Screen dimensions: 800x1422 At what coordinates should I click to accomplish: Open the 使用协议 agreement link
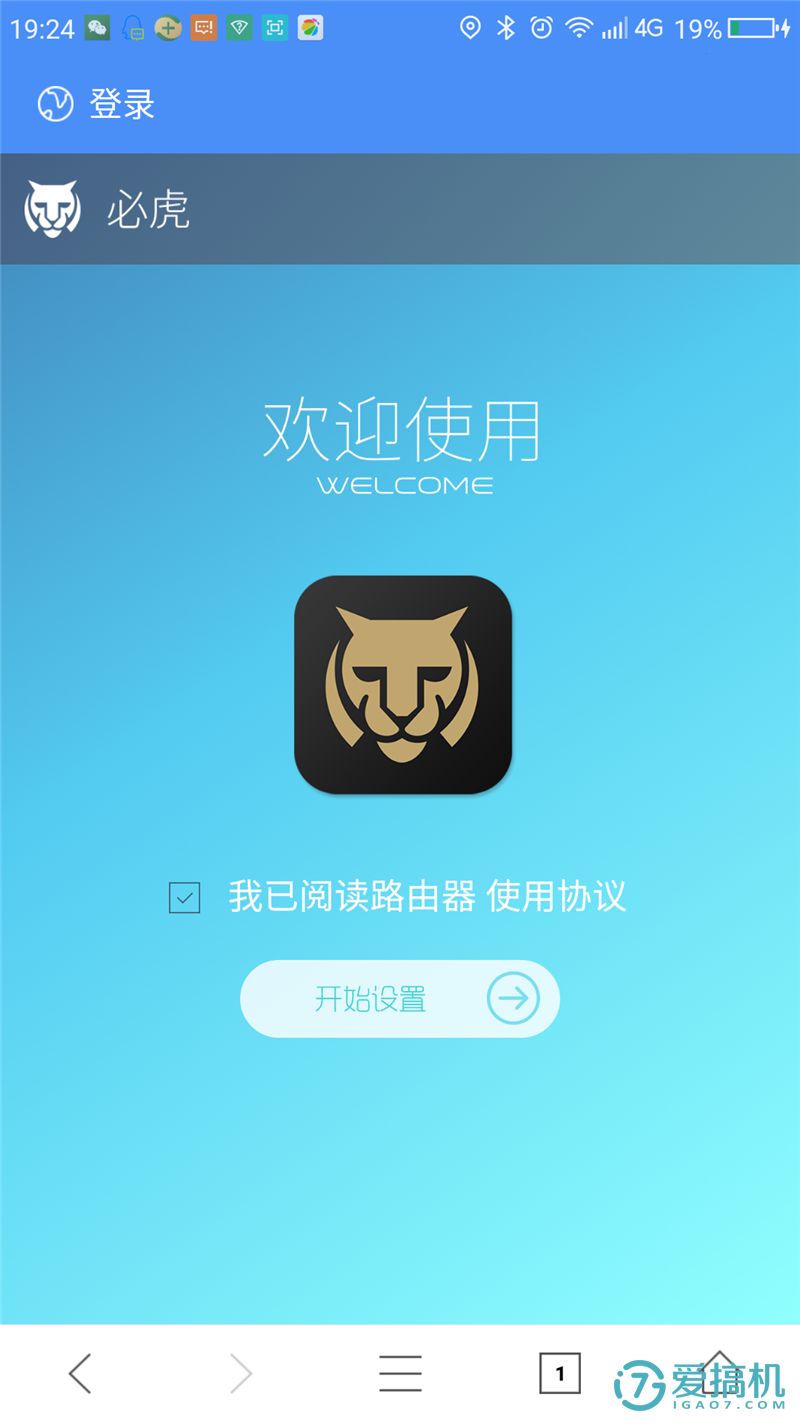point(556,895)
